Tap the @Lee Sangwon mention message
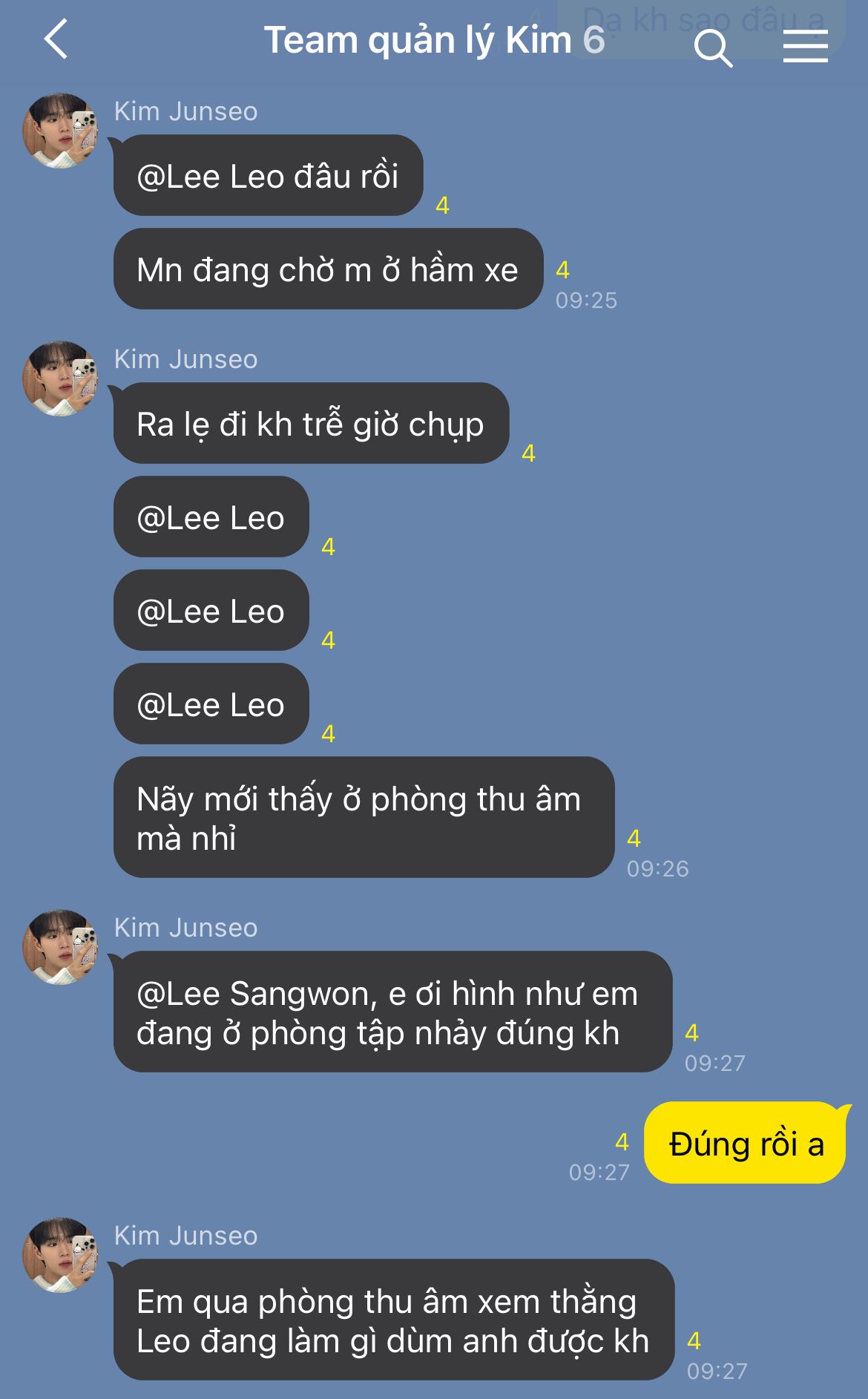This screenshot has width=868, height=1399. point(392,1012)
